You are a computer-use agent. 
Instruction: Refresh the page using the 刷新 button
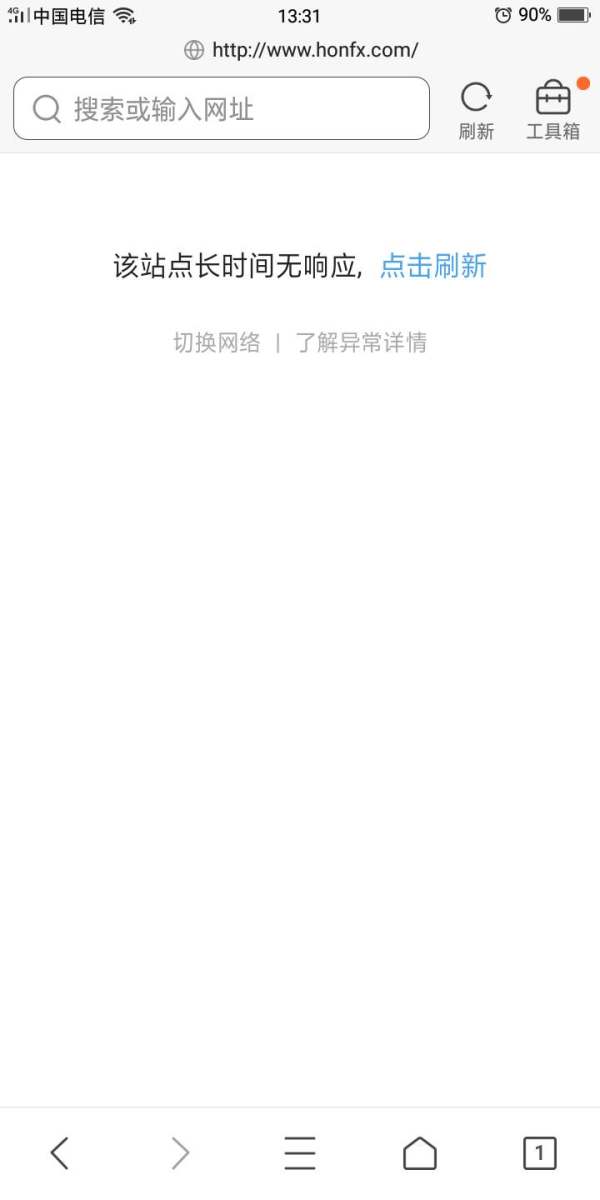(476, 111)
